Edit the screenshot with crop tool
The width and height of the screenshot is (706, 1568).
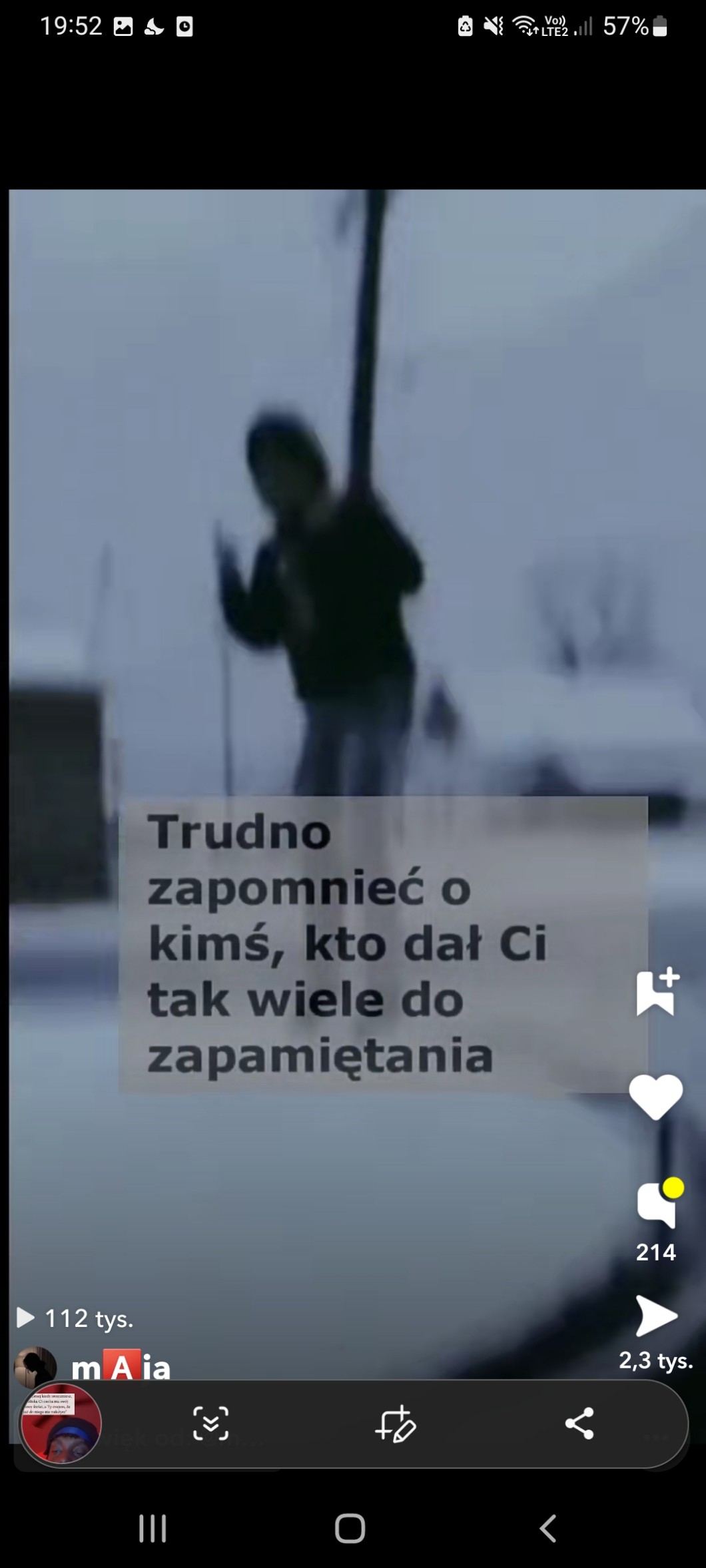pos(395,1424)
